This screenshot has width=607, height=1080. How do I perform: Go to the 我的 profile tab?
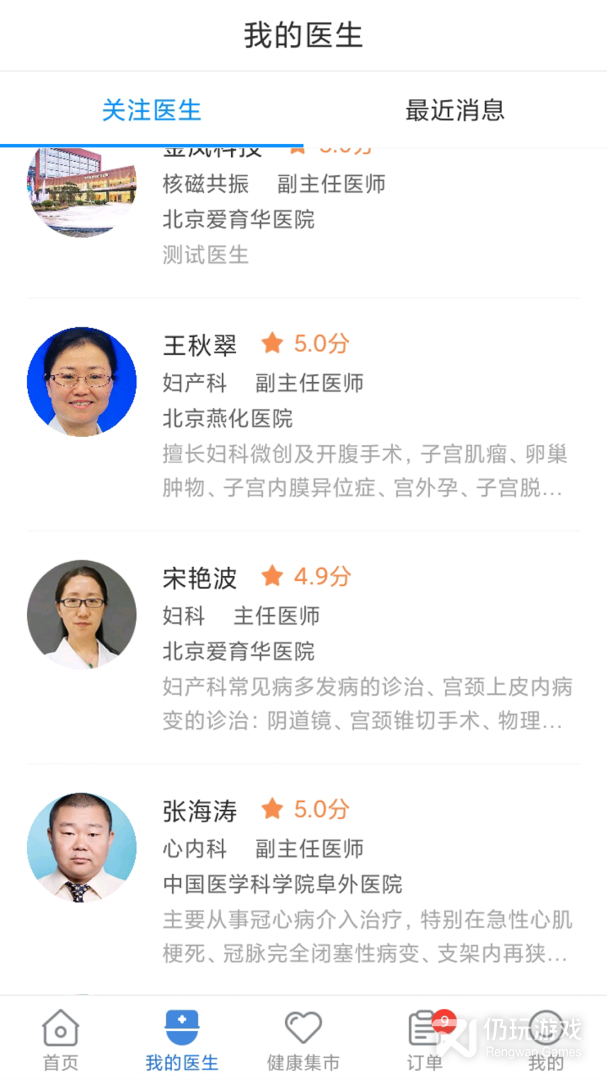pos(546,1040)
